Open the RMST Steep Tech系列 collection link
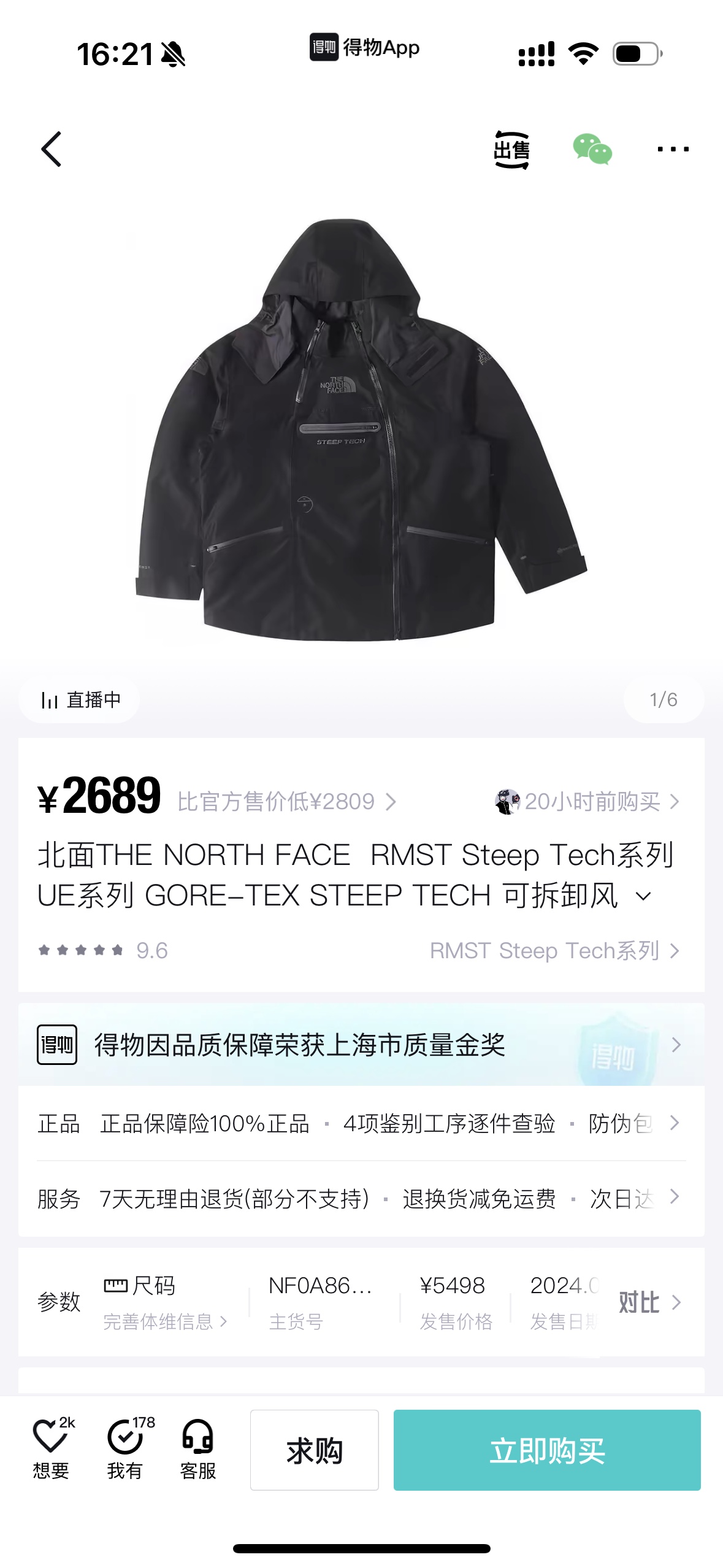The width and height of the screenshot is (723, 1568). [554, 951]
